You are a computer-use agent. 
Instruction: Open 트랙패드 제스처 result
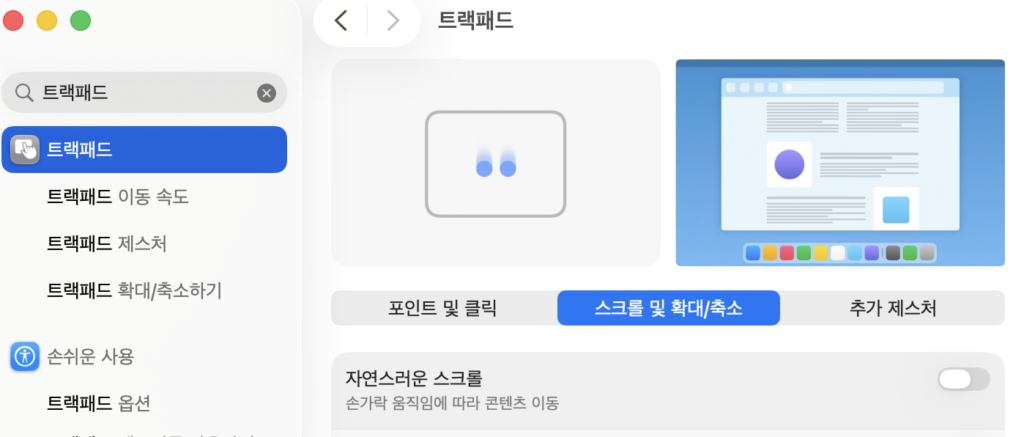[106, 244]
